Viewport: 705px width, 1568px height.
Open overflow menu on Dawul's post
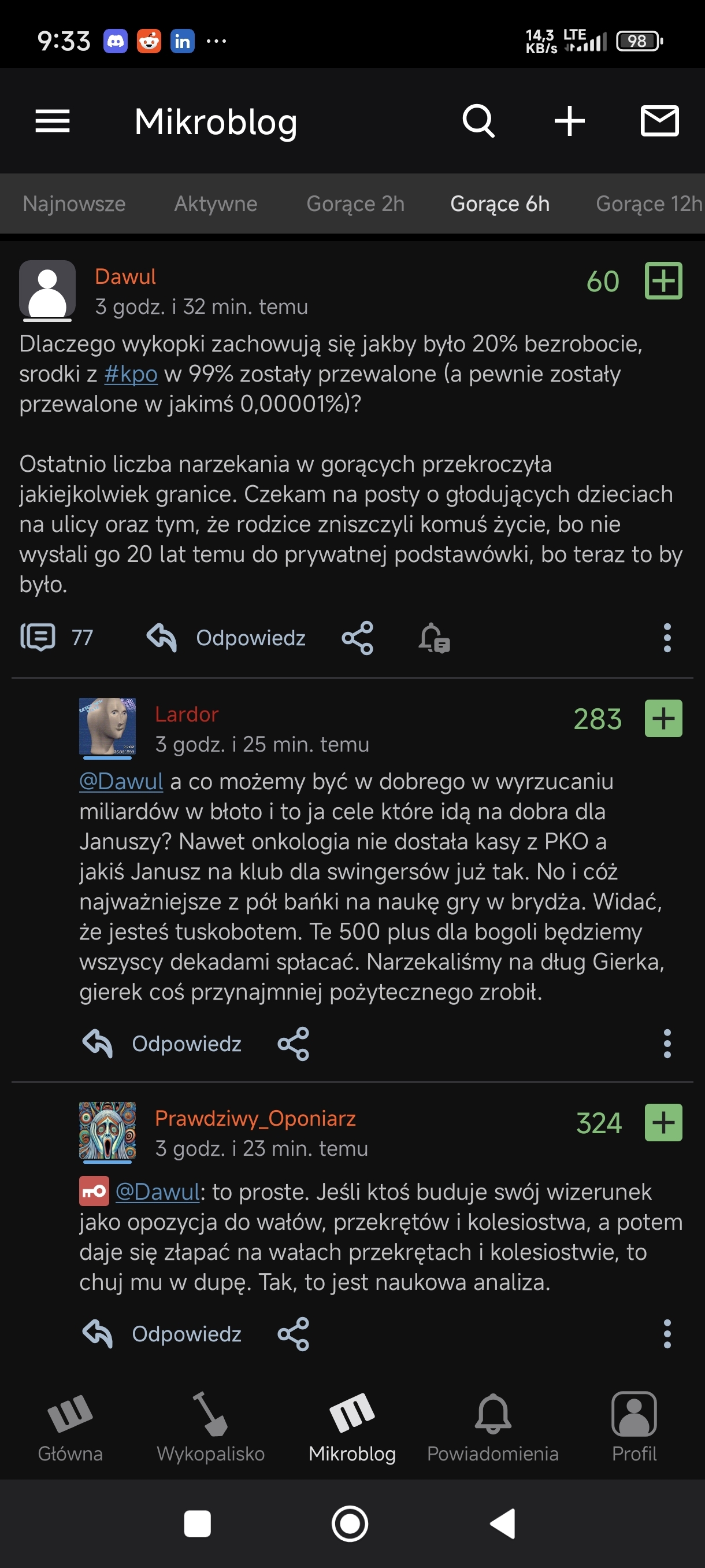click(x=667, y=638)
